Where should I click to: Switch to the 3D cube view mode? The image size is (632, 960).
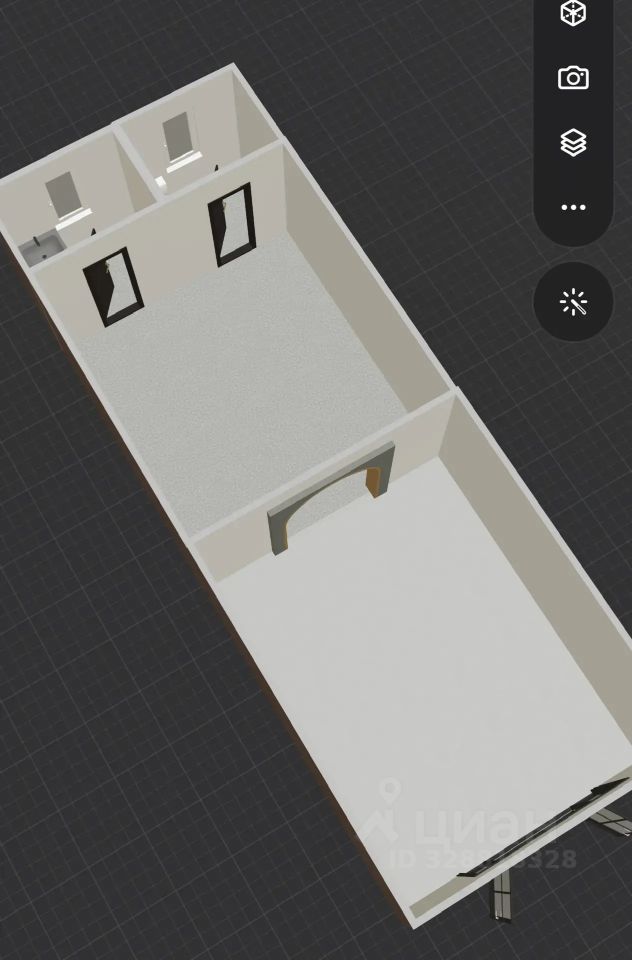pos(573,13)
